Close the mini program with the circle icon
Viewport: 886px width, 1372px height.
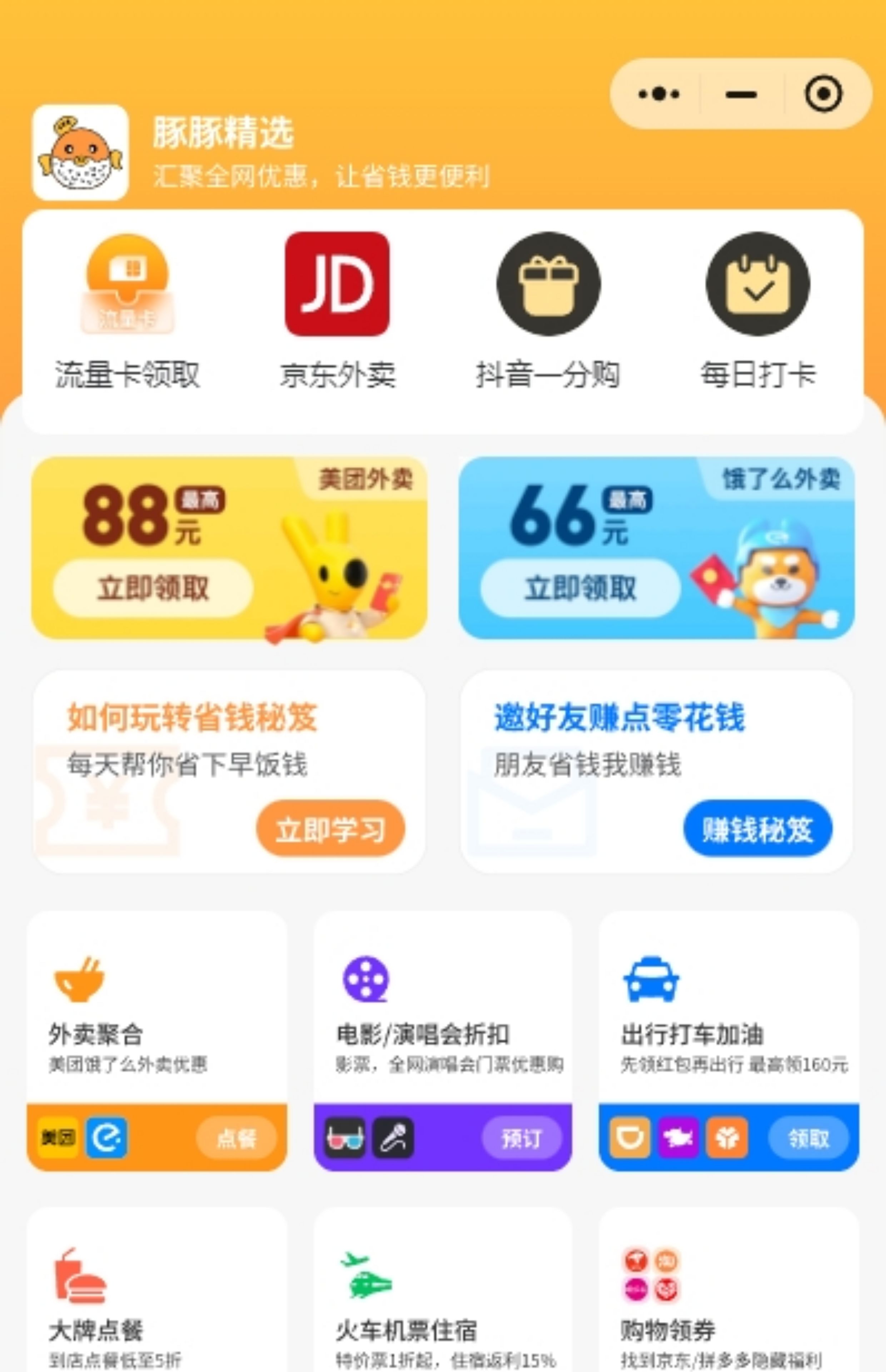pos(823,94)
